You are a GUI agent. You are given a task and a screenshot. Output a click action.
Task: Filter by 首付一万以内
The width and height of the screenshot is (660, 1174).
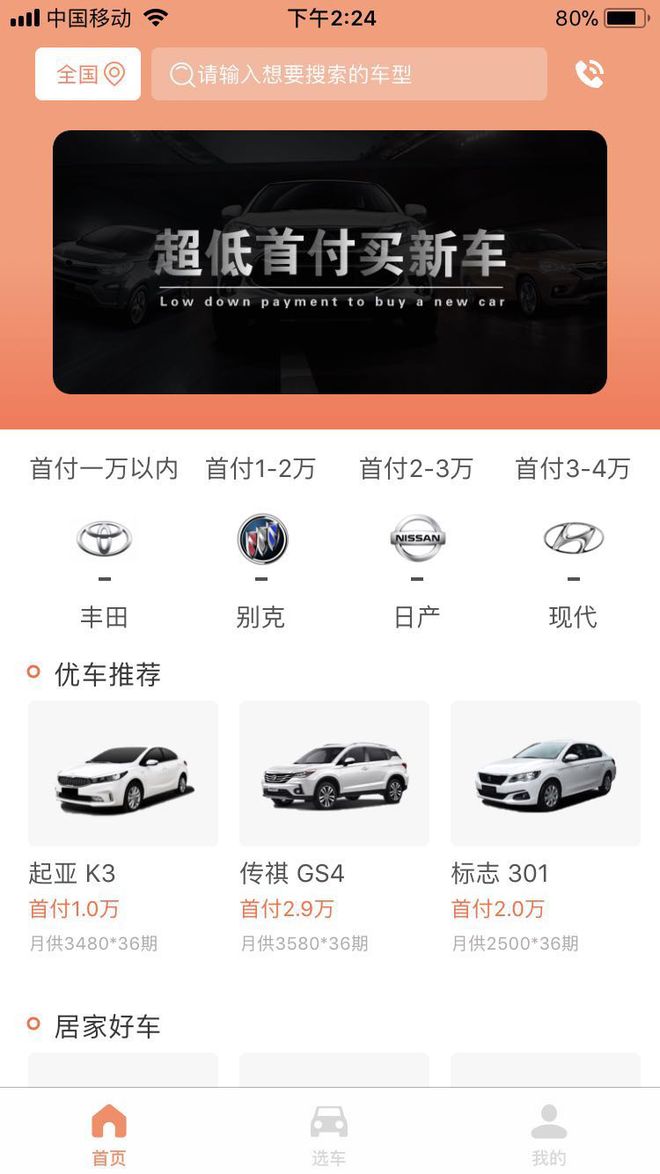104,468
